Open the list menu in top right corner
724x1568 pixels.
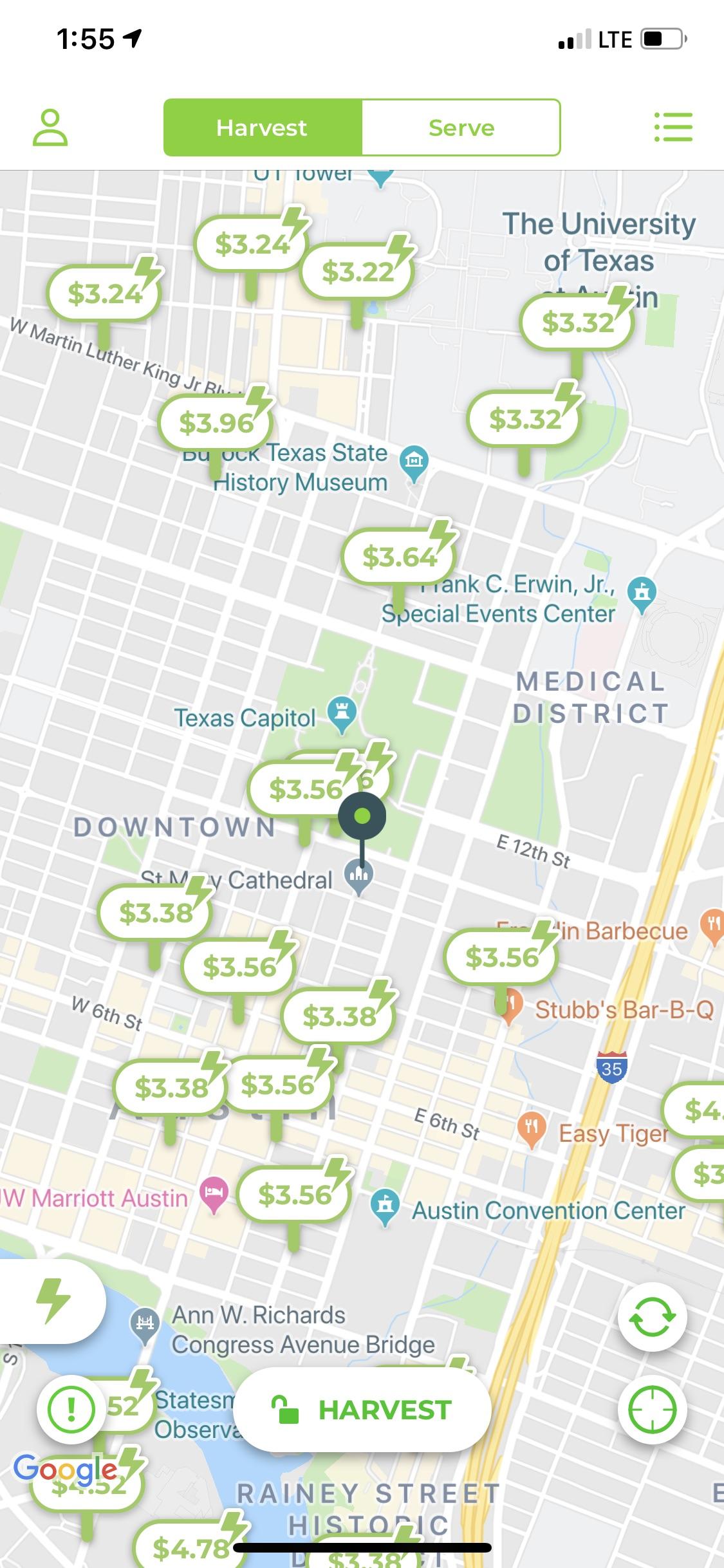tap(673, 126)
